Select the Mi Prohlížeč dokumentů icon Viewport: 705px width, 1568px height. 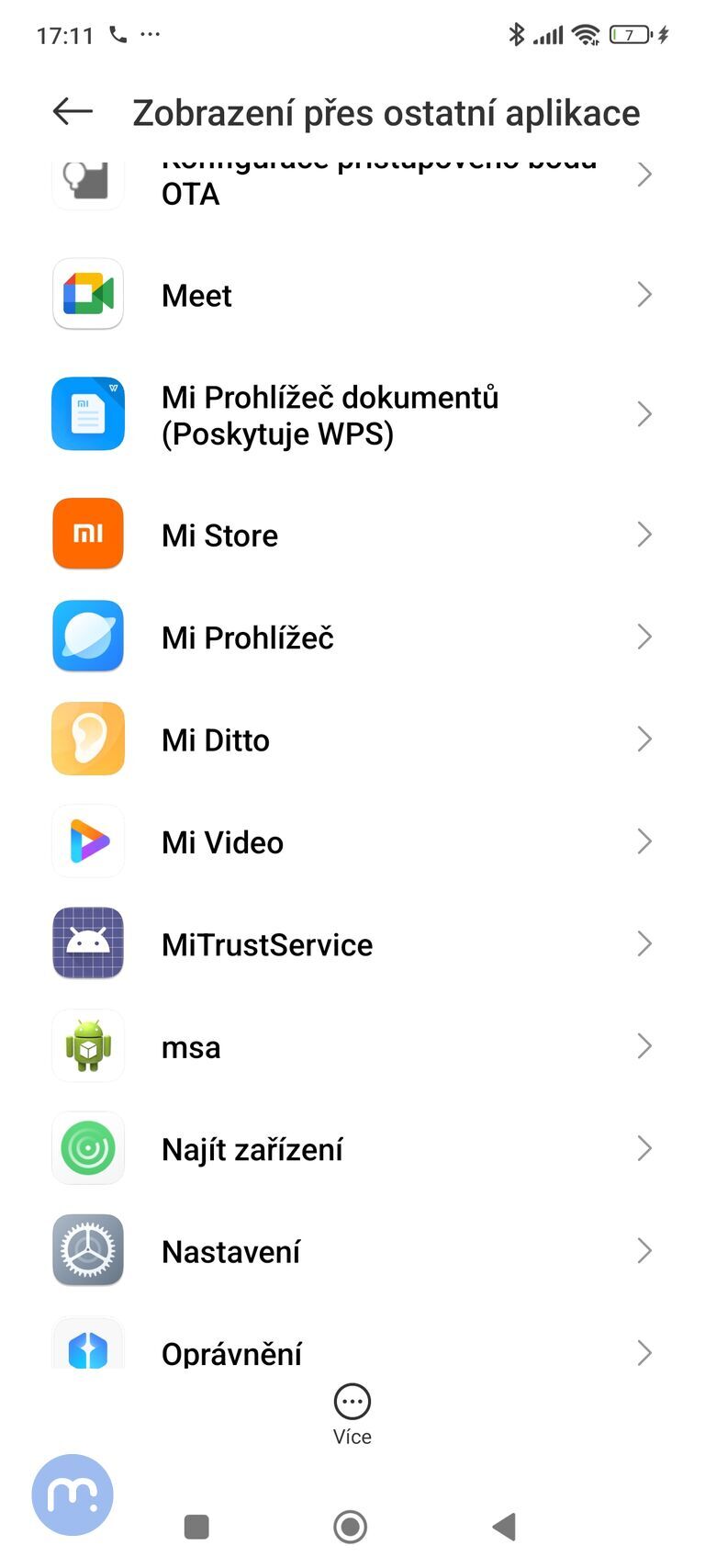tap(87, 414)
